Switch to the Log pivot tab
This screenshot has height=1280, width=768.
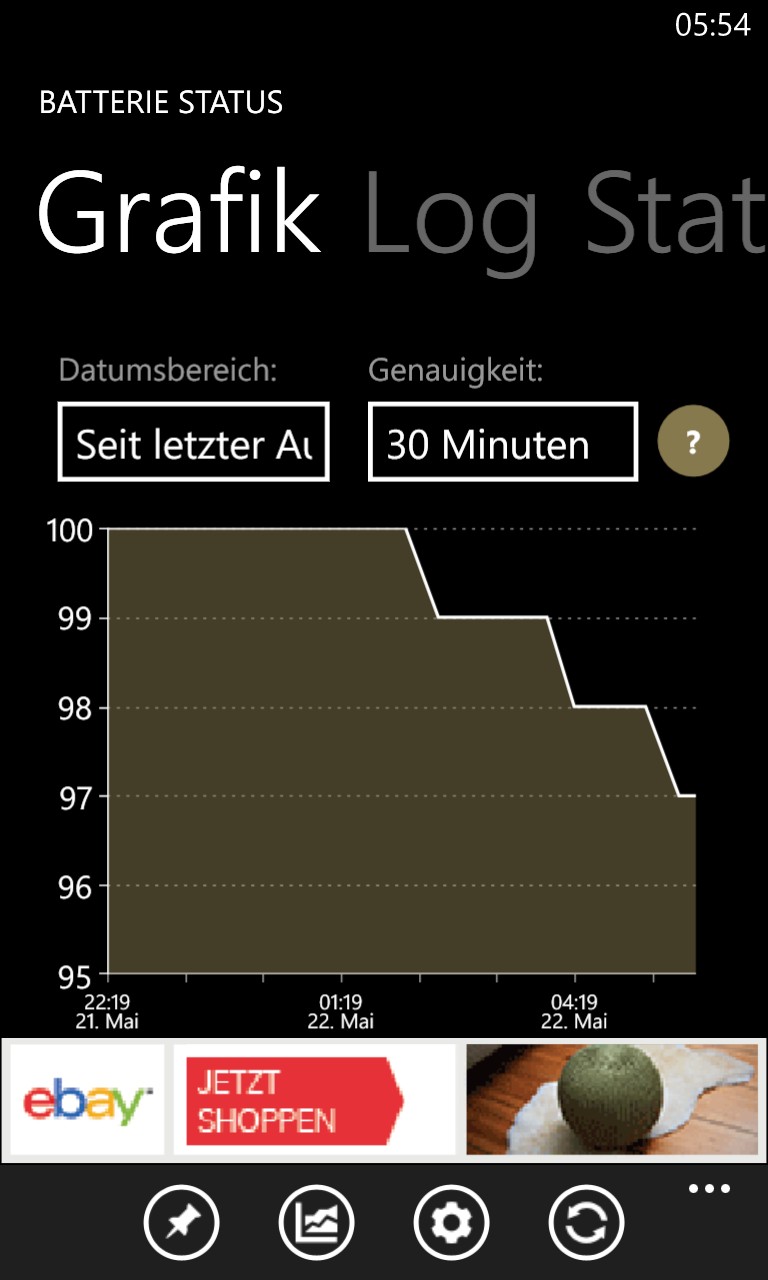point(452,215)
